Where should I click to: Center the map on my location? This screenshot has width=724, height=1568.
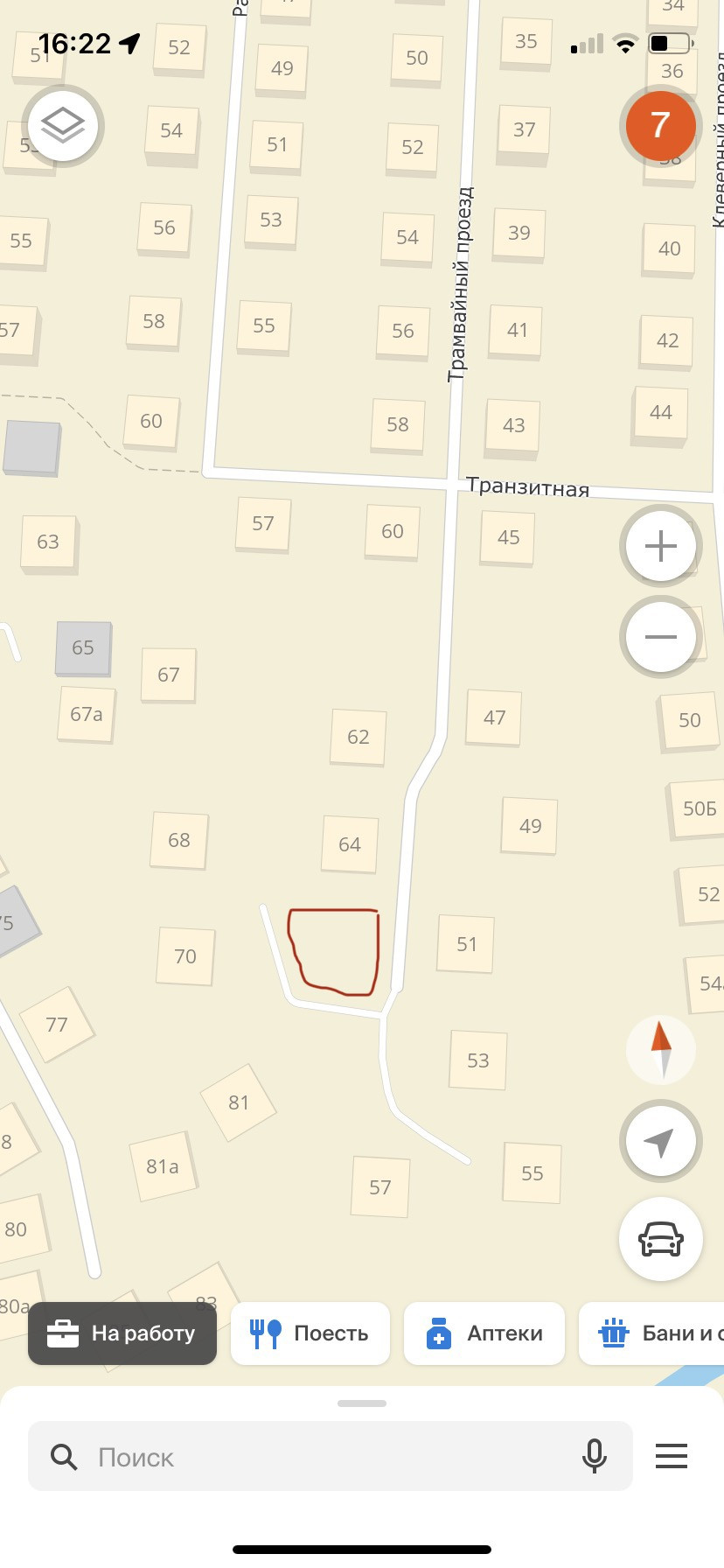(660, 1141)
